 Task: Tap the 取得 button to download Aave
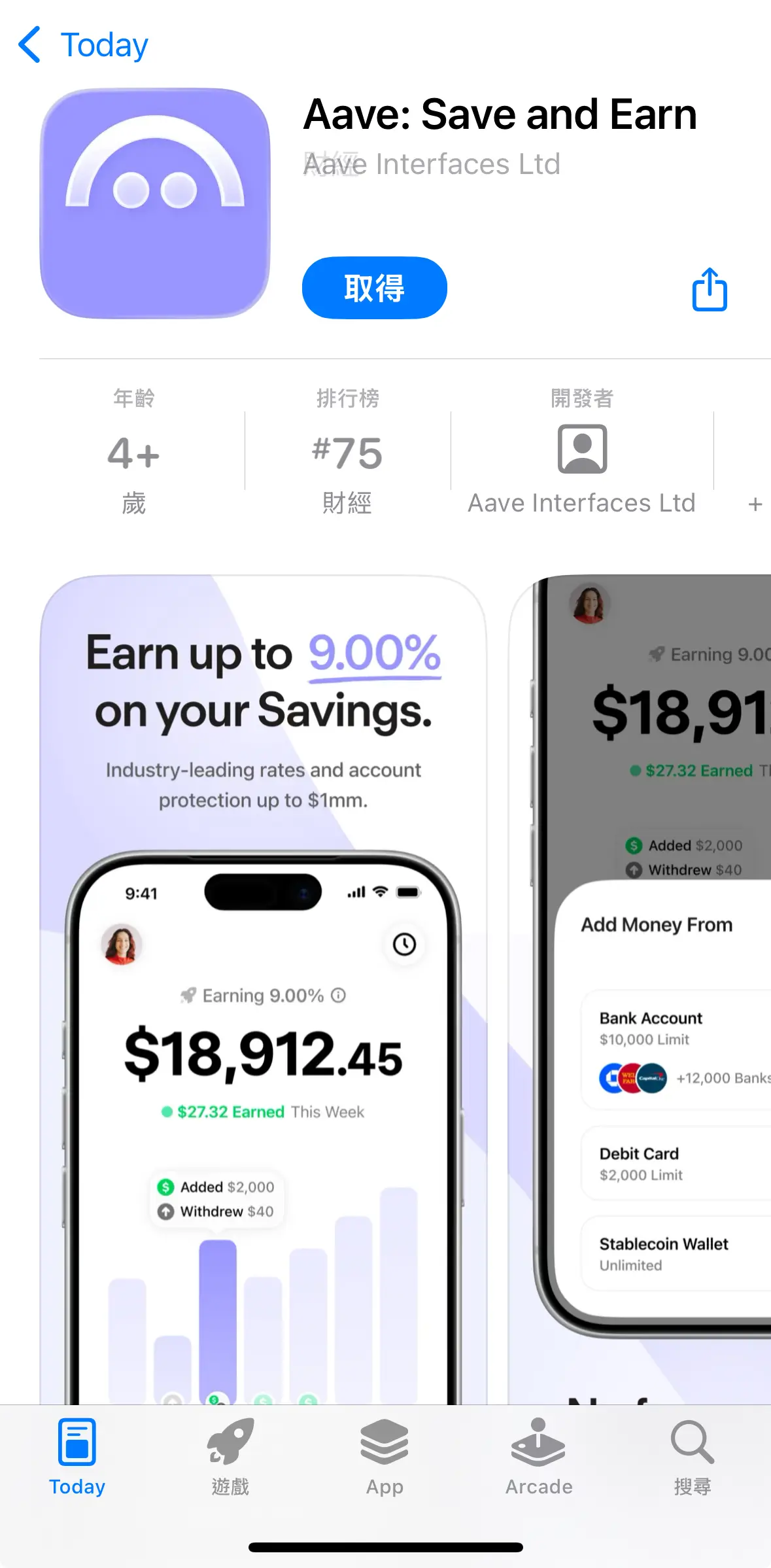click(374, 288)
